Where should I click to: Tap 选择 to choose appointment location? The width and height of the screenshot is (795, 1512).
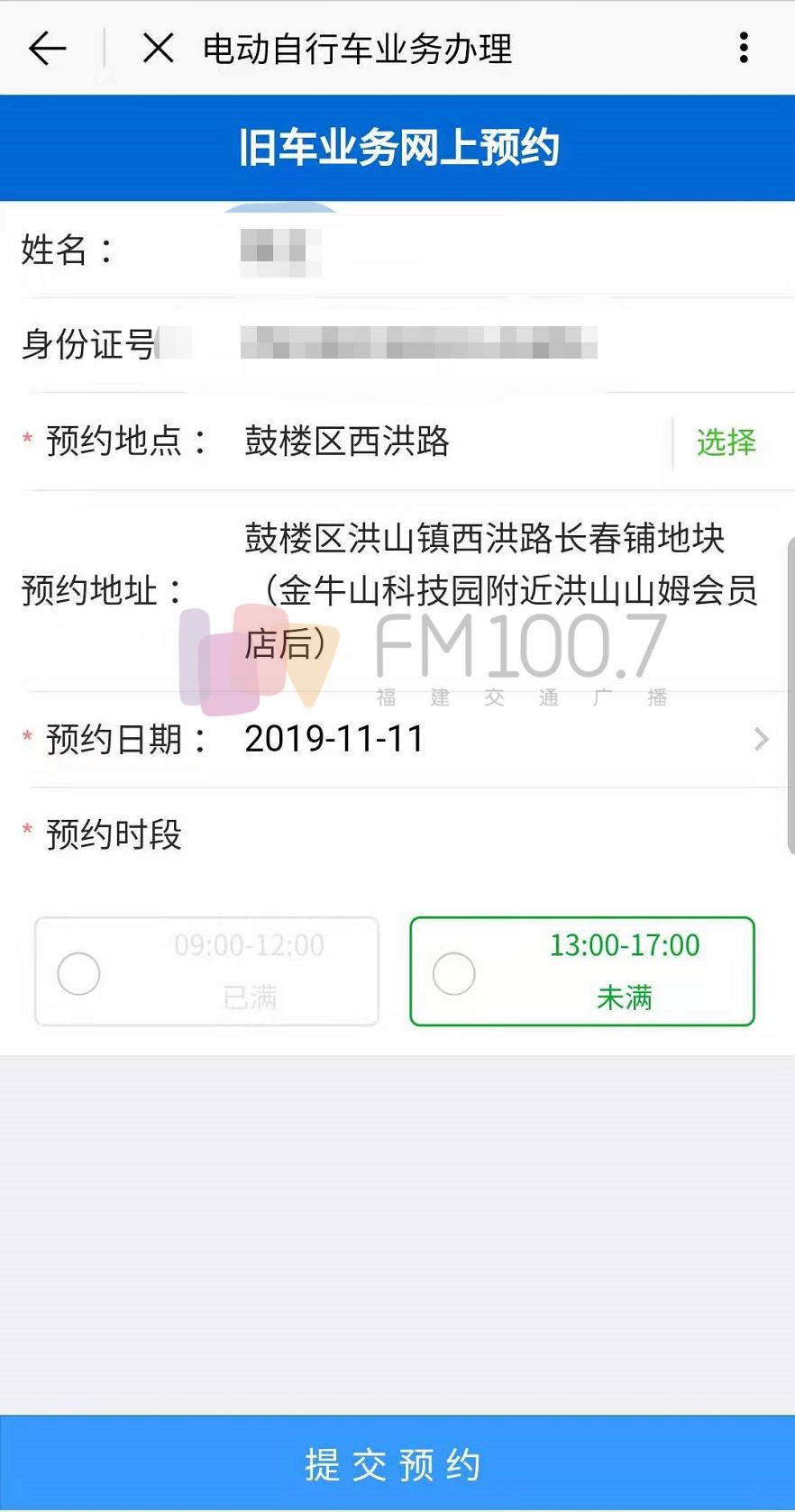(726, 442)
